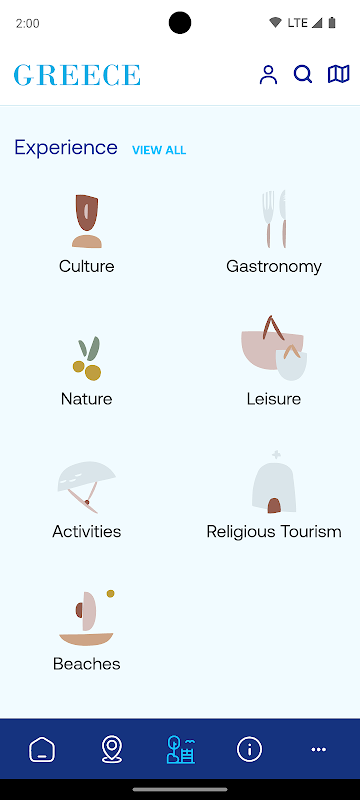Open the user profile icon

pos(268,74)
